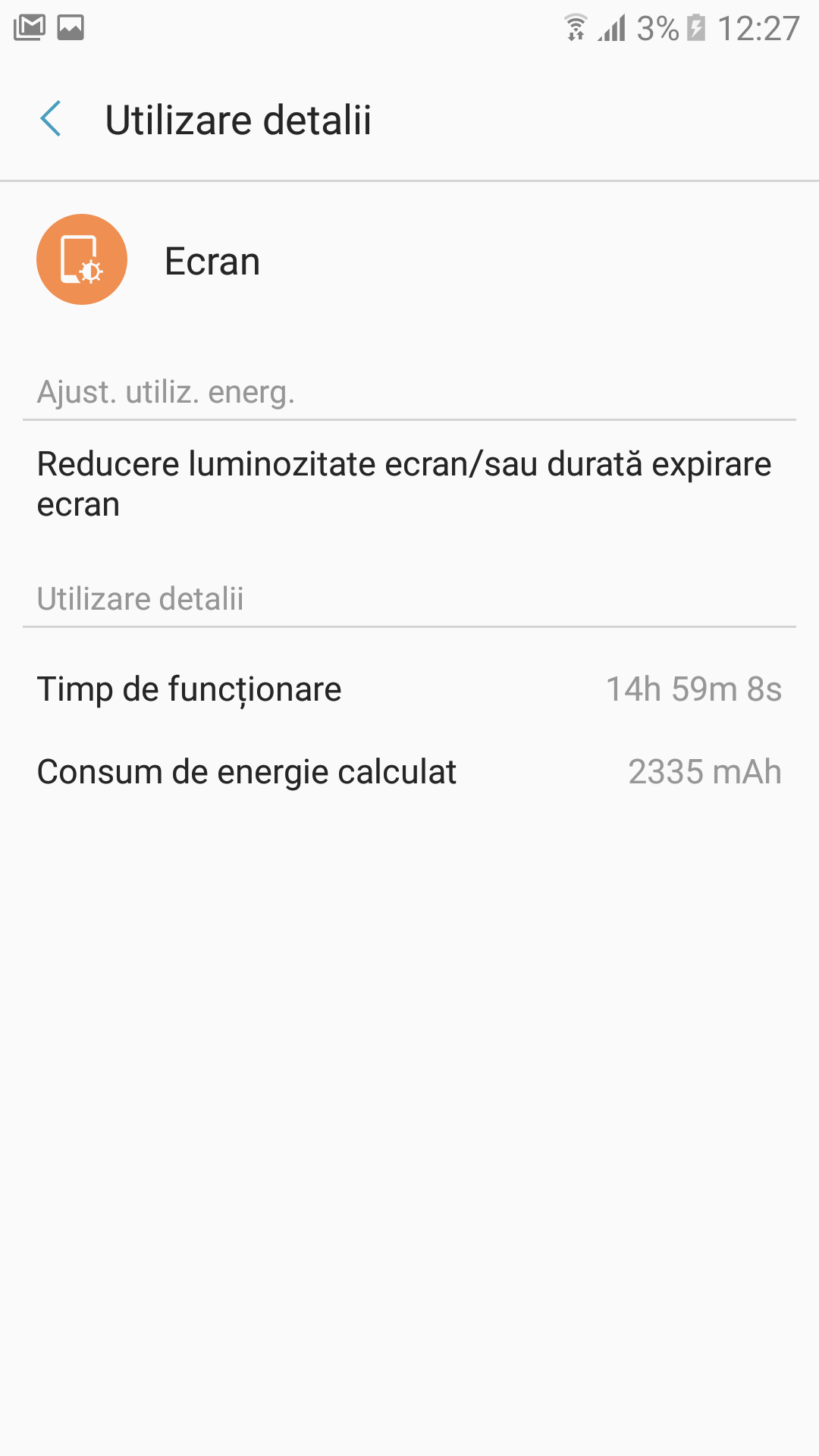Go back from Utilizare detalii
The image size is (819, 1456).
51,119
